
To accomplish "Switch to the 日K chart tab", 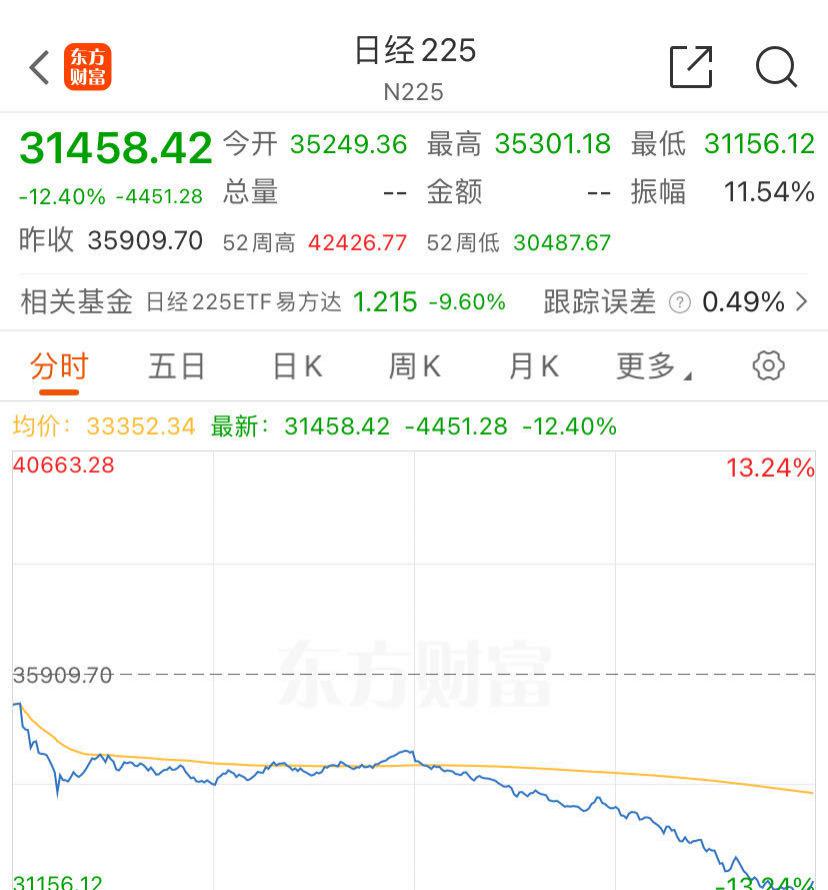I will 297,366.
